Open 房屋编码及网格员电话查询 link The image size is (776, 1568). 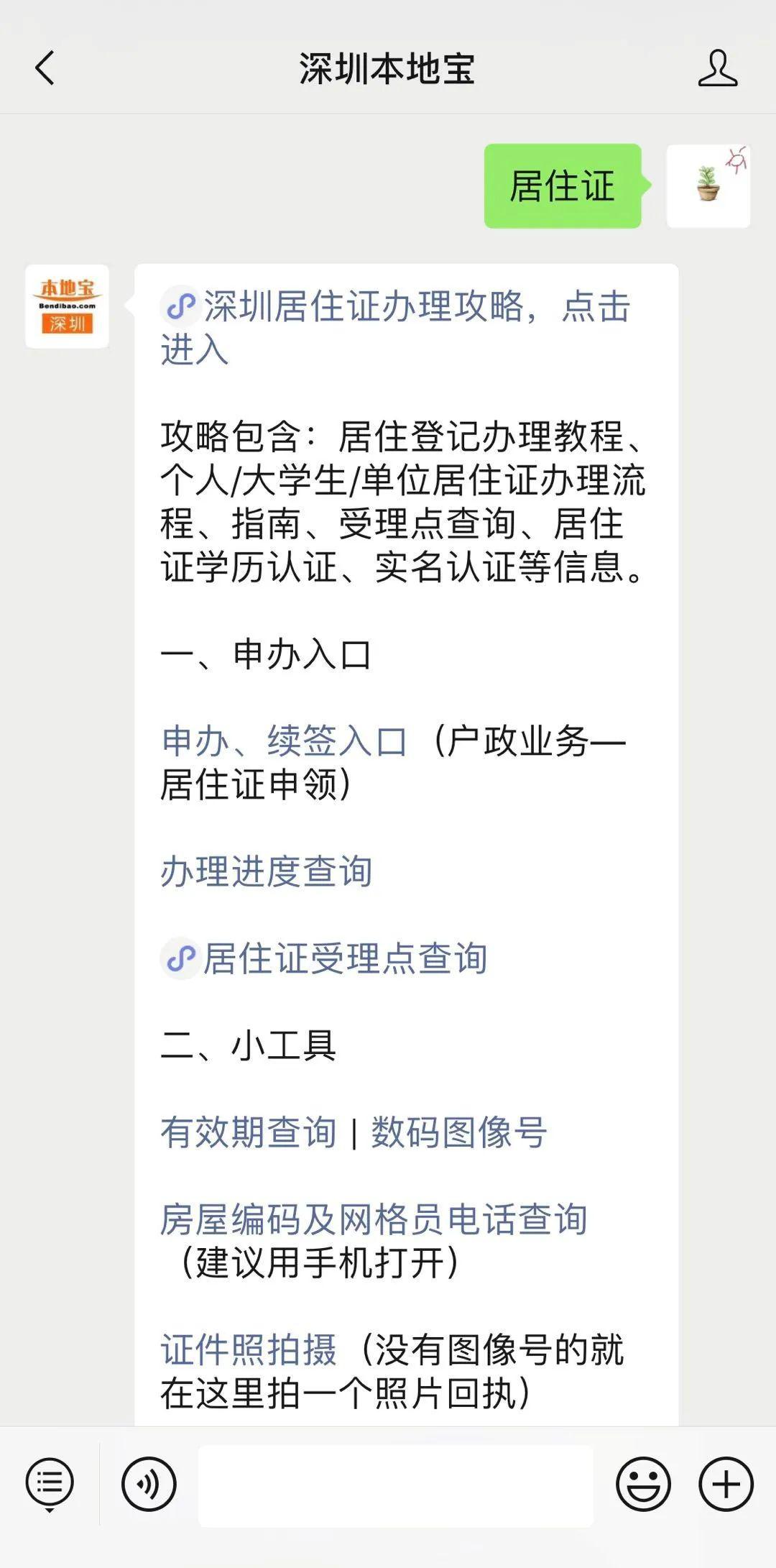coord(374,1219)
